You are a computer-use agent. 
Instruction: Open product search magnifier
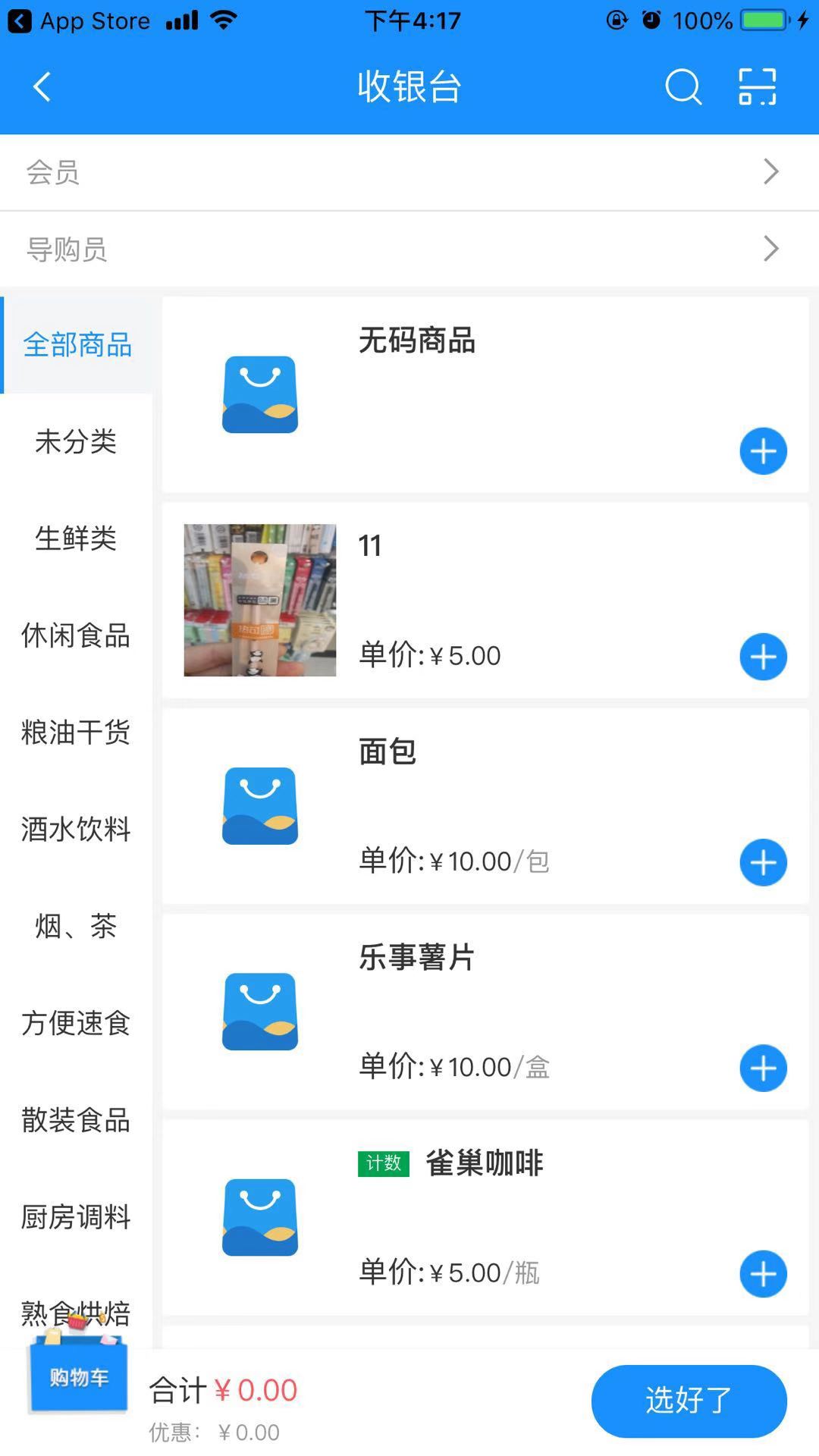click(682, 87)
